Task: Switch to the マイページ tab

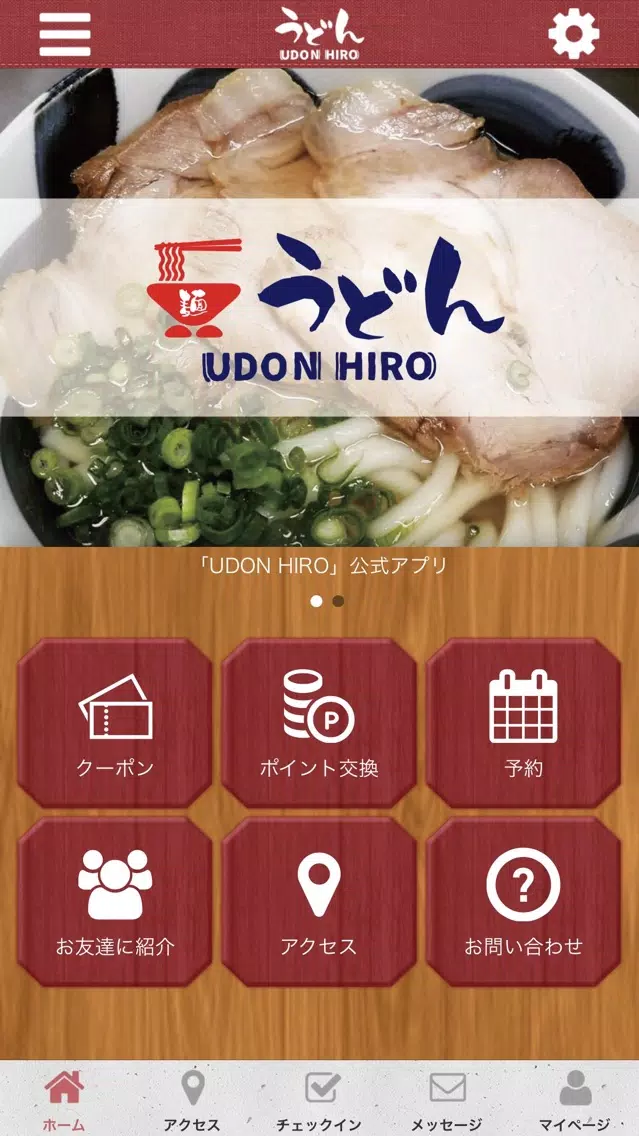Action: (574, 1099)
